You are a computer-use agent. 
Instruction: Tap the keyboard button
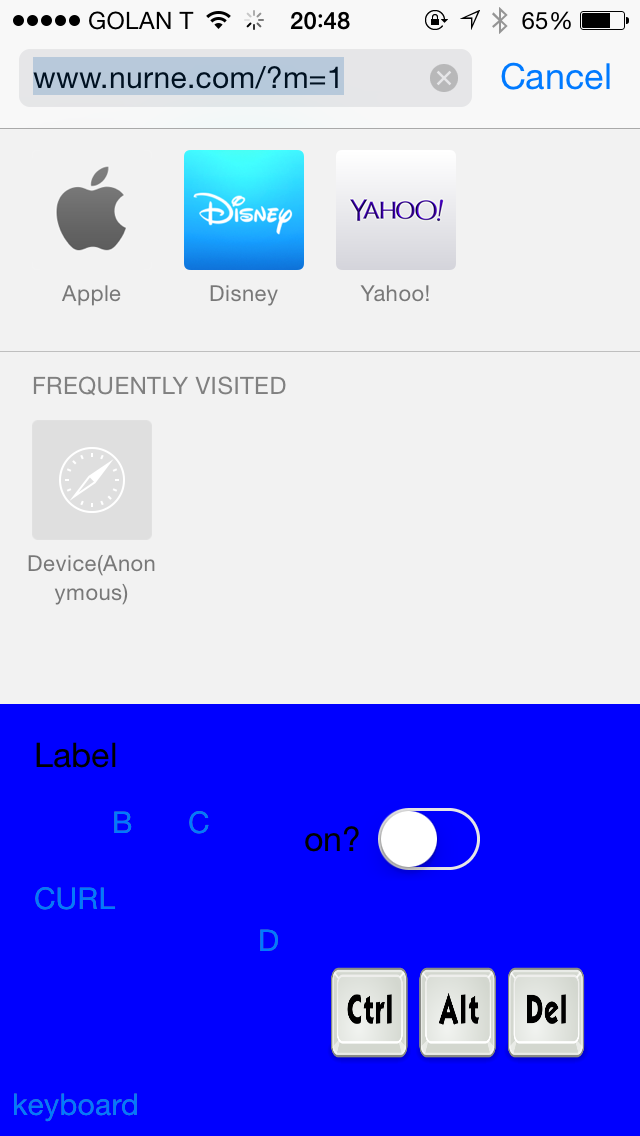(x=75, y=1105)
